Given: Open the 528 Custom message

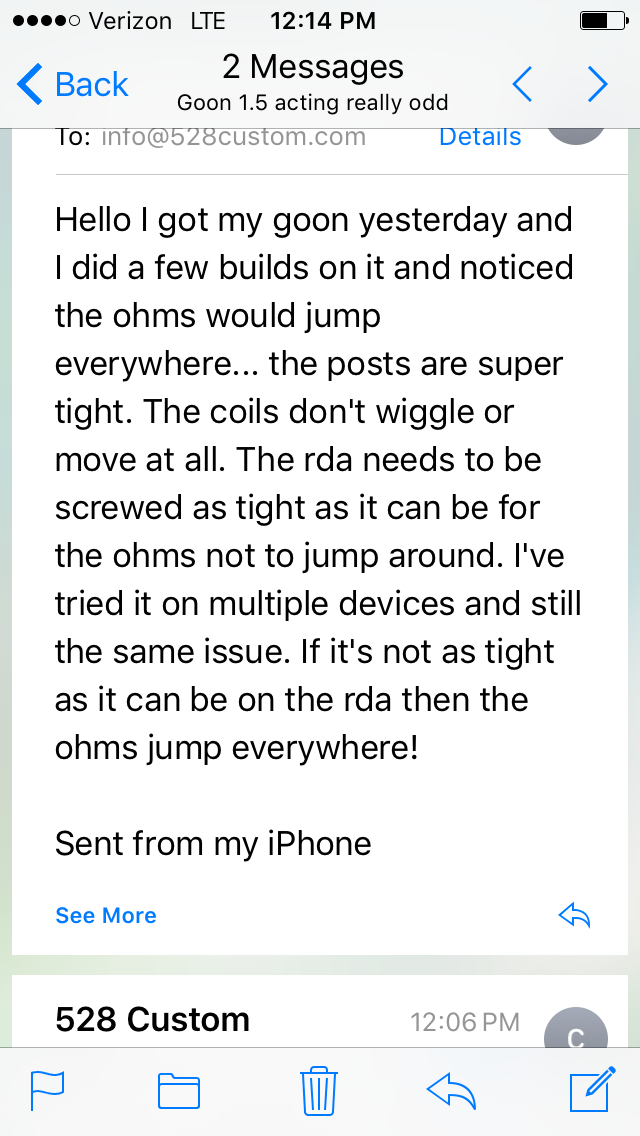Looking at the screenshot, I should click(x=153, y=1019).
